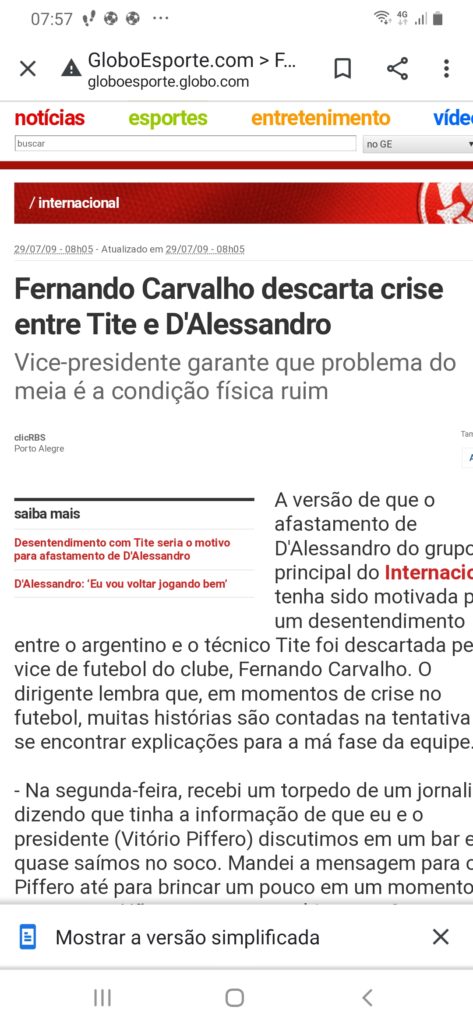Show the simplified version of the page
This screenshot has height=1024, width=473.
point(188,938)
